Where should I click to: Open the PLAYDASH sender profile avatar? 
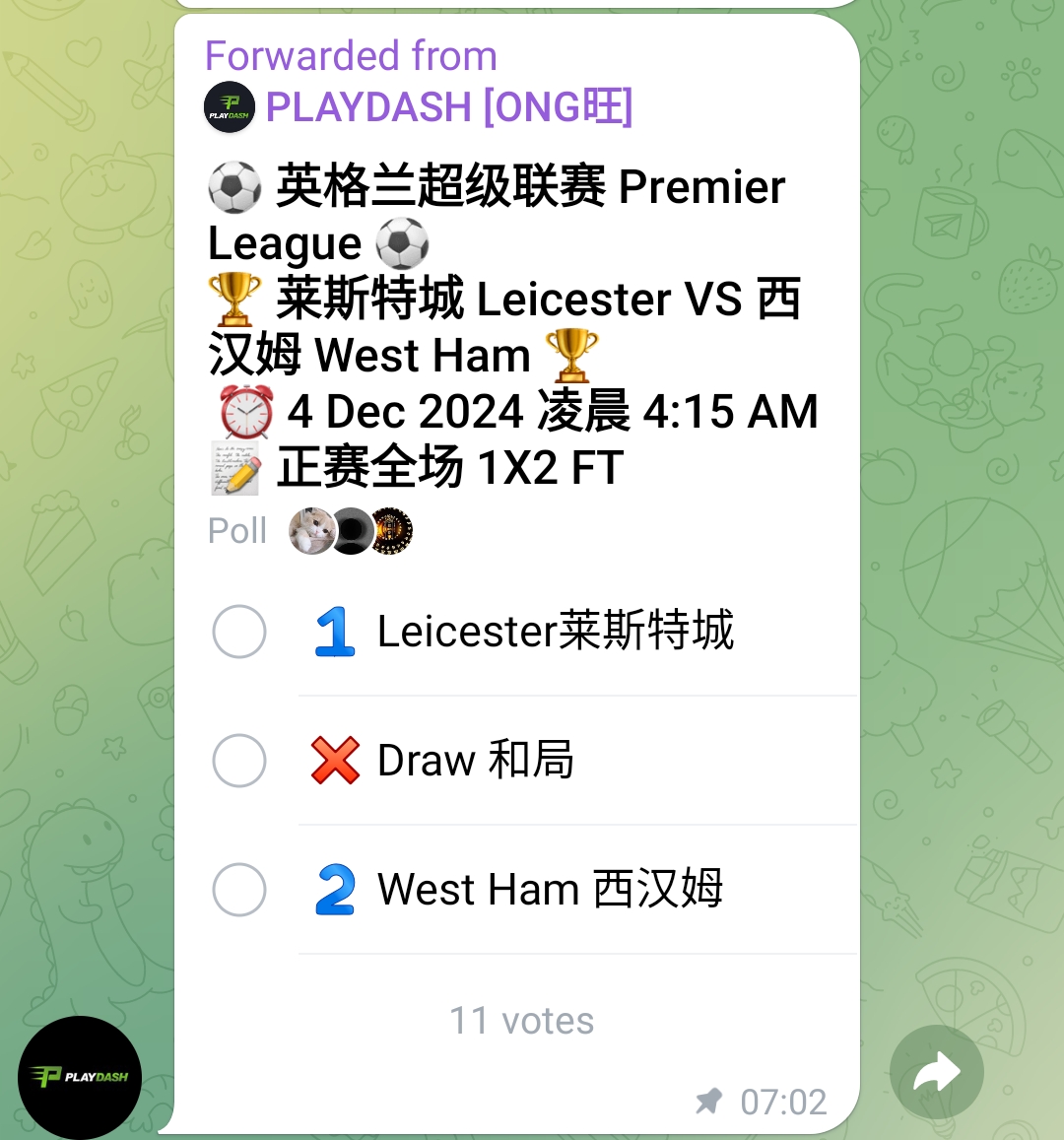(x=80, y=1077)
